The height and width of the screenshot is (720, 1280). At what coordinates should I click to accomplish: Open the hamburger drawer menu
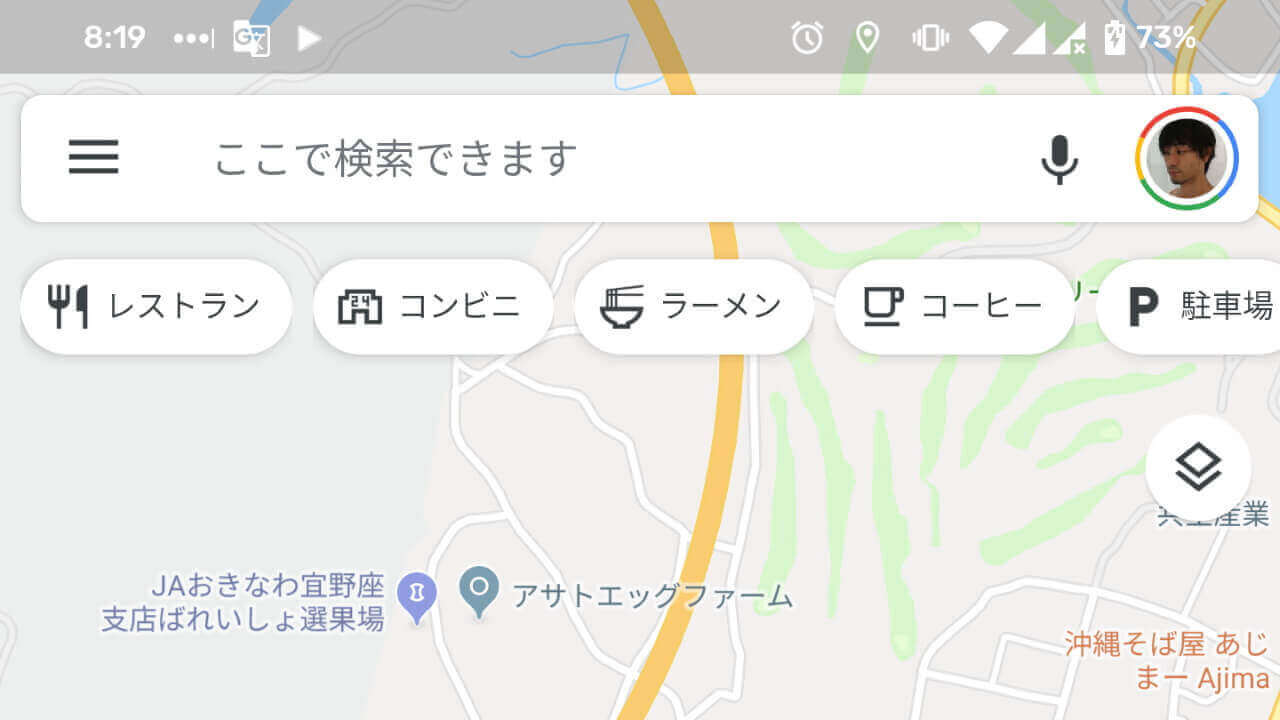(94, 158)
